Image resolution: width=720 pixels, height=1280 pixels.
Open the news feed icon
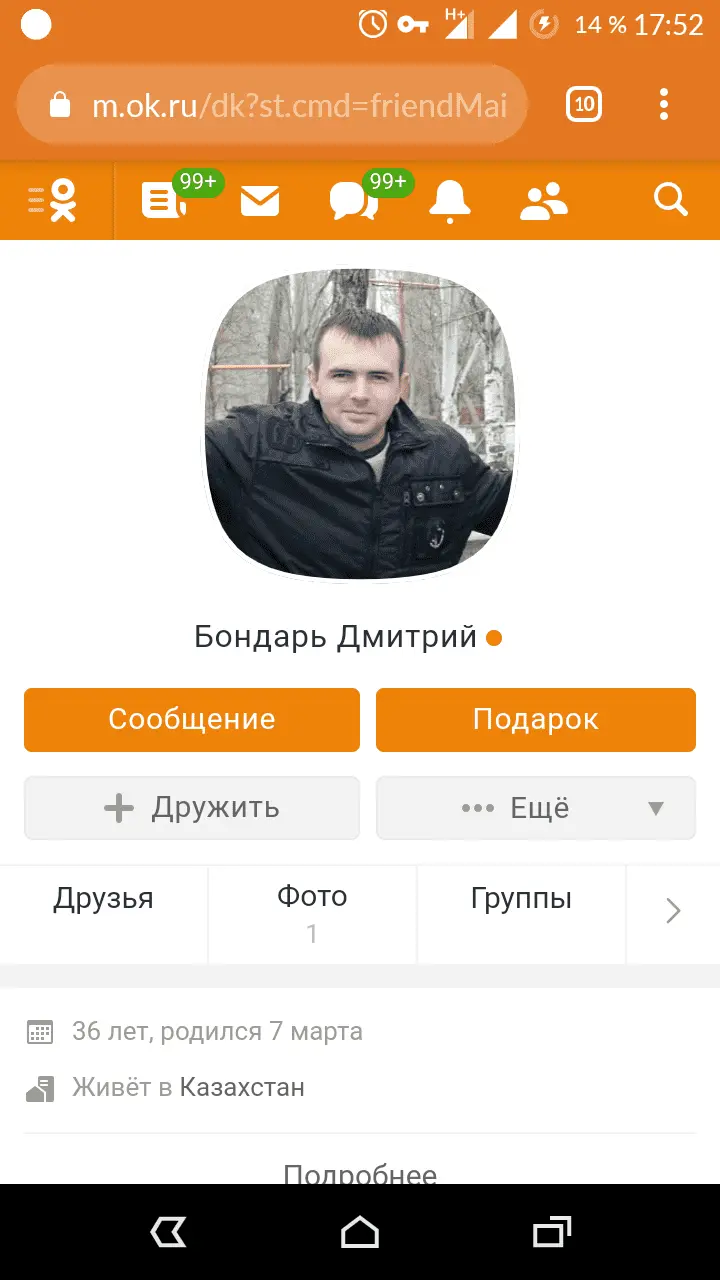click(x=163, y=201)
